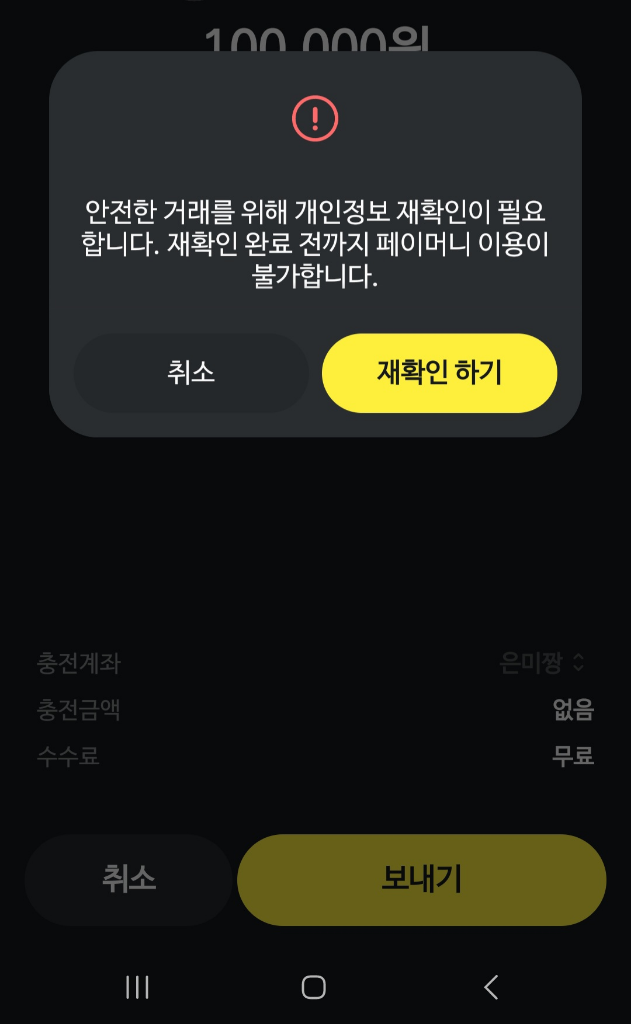Tap 재확인 하기 to reverify personal info
The height and width of the screenshot is (1024, 631).
click(439, 373)
